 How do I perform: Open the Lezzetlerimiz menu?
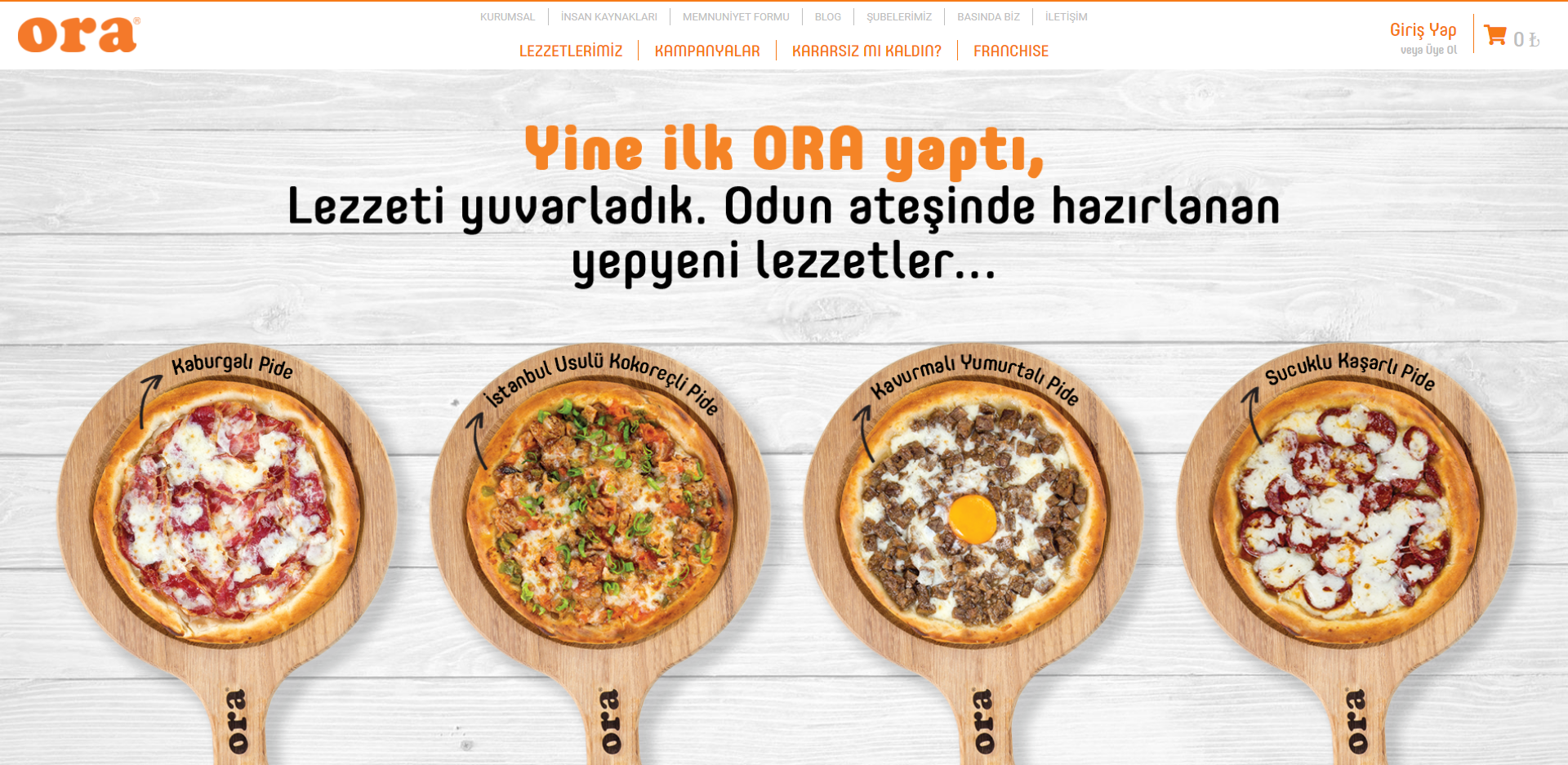[x=571, y=51]
